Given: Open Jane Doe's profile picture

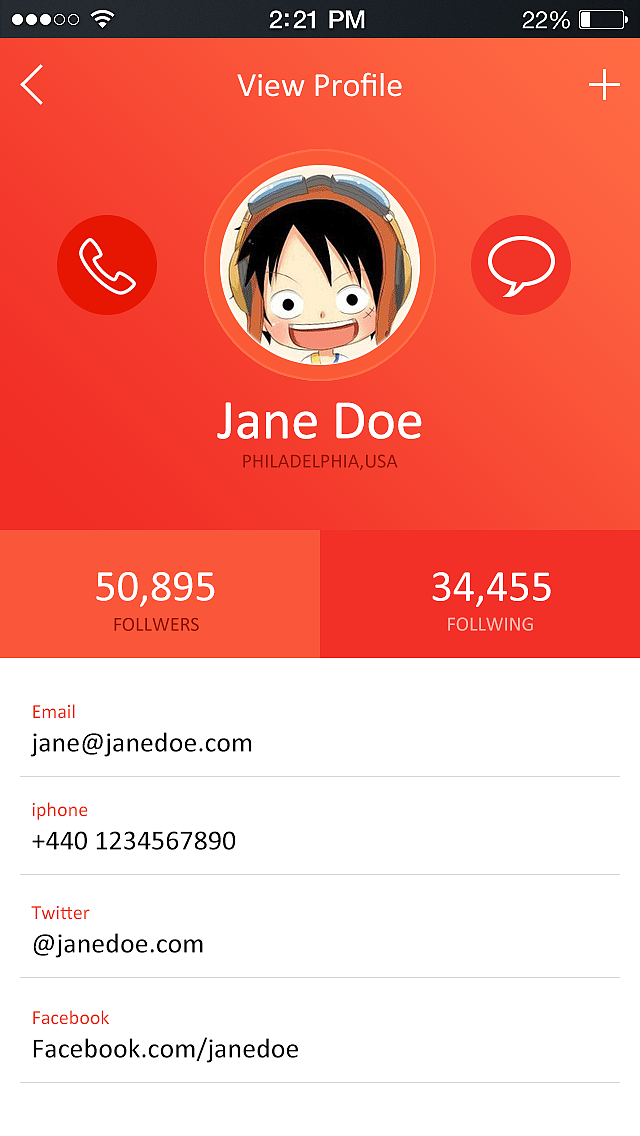Looking at the screenshot, I should coord(320,265).
